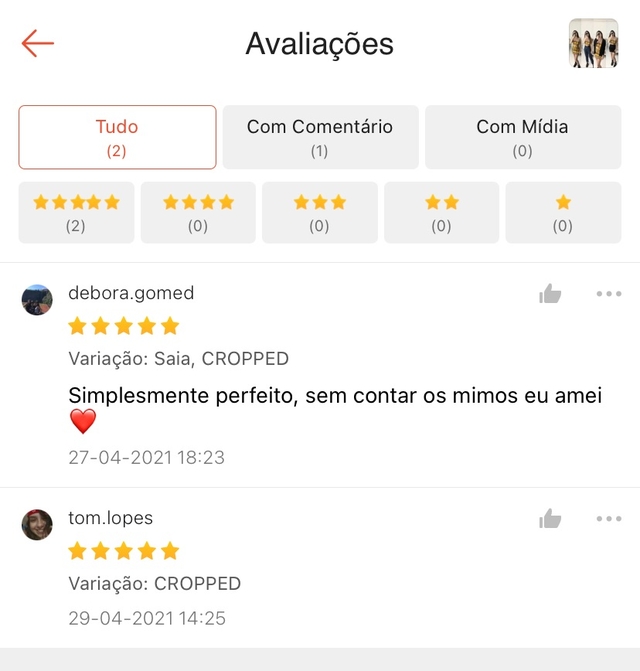Open the product thumbnail in the header
Viewport: 640px width, 671px height.
(x=593, y=43)
